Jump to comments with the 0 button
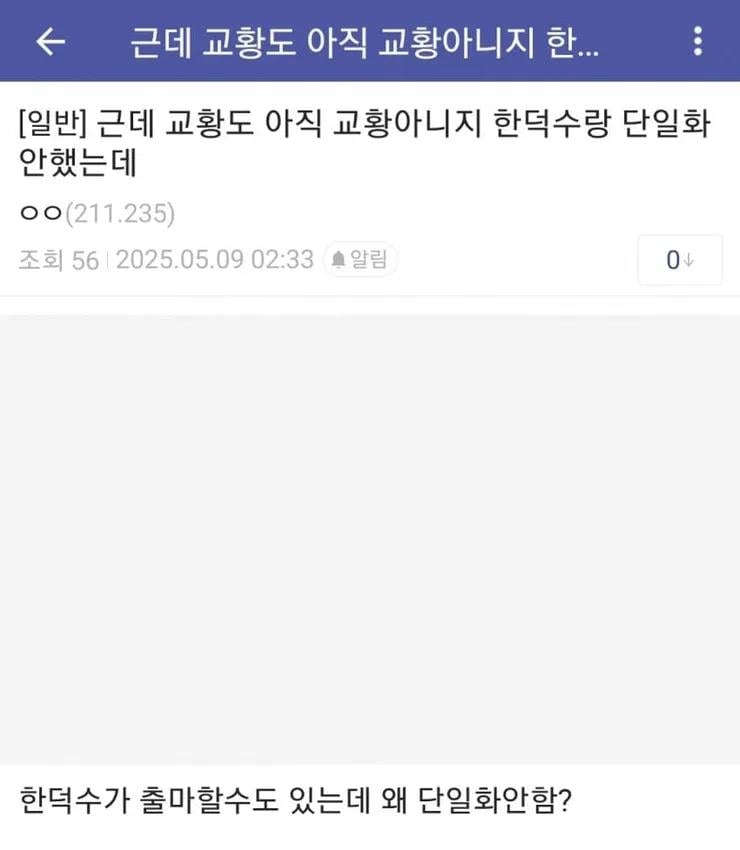 (679, 260)
